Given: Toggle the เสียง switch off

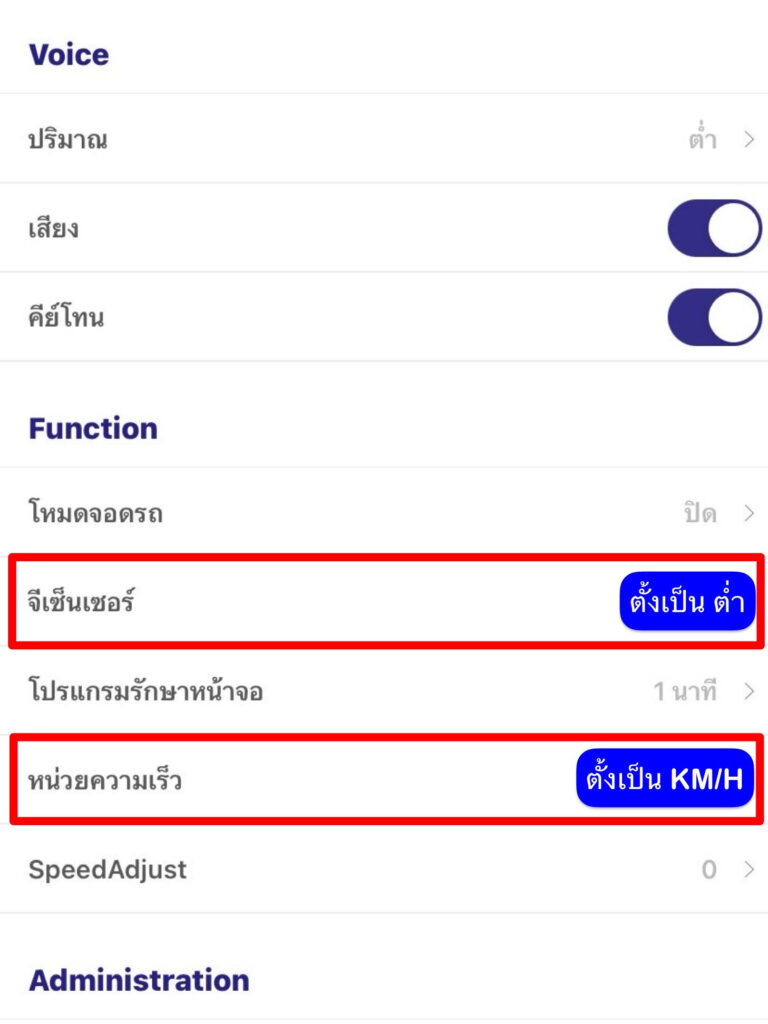Looking at the screenshot, I should point(714,228).
